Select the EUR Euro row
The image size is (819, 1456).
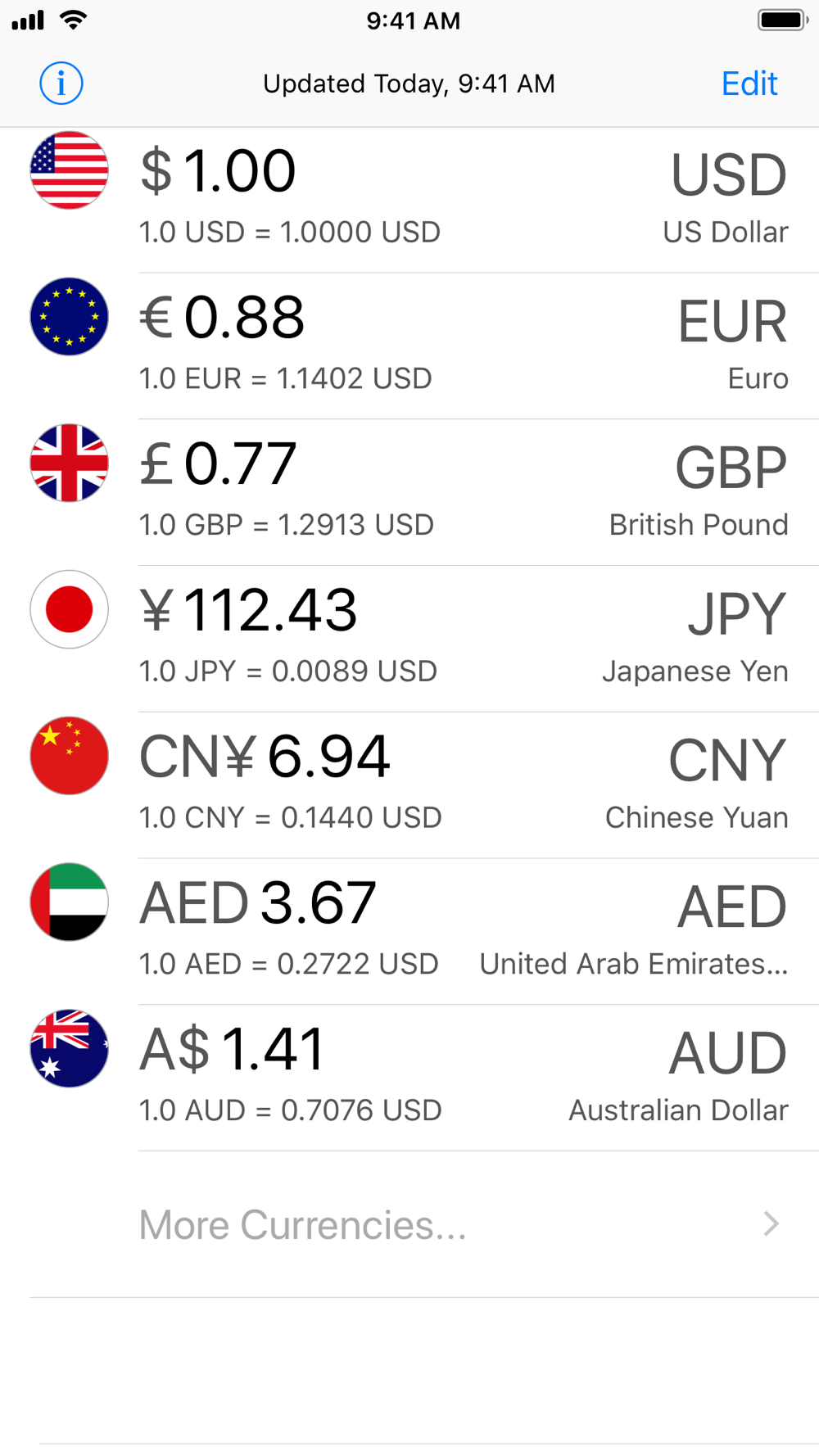click(409, 346)
